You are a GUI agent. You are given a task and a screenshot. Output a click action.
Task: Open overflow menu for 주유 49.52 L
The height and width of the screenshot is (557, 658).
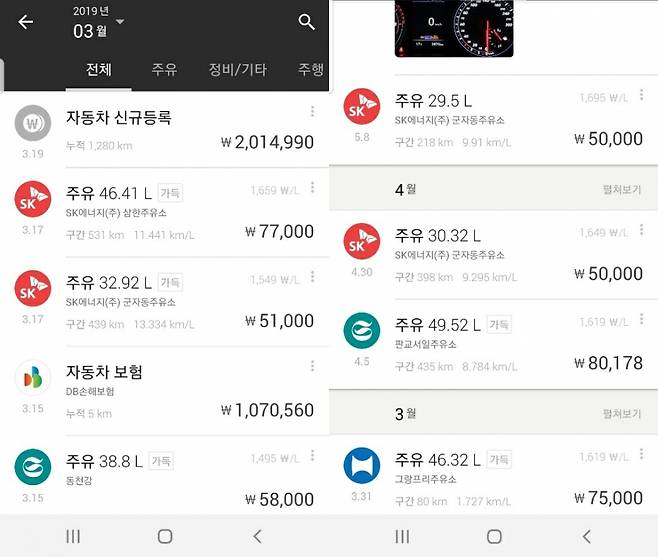[x=641, y=320]
